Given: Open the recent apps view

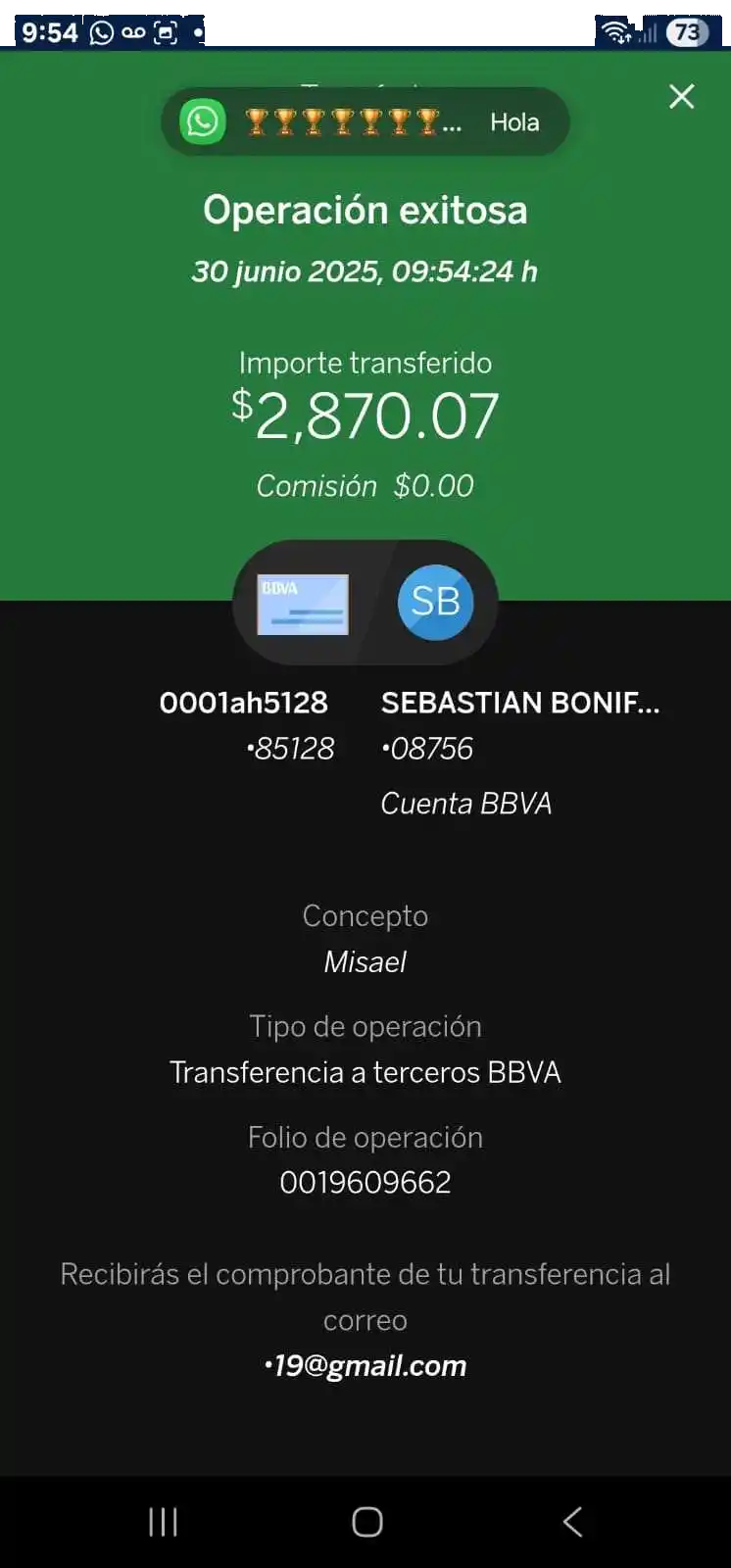Looking at the screenshot, I should (x=163, y=1521).
